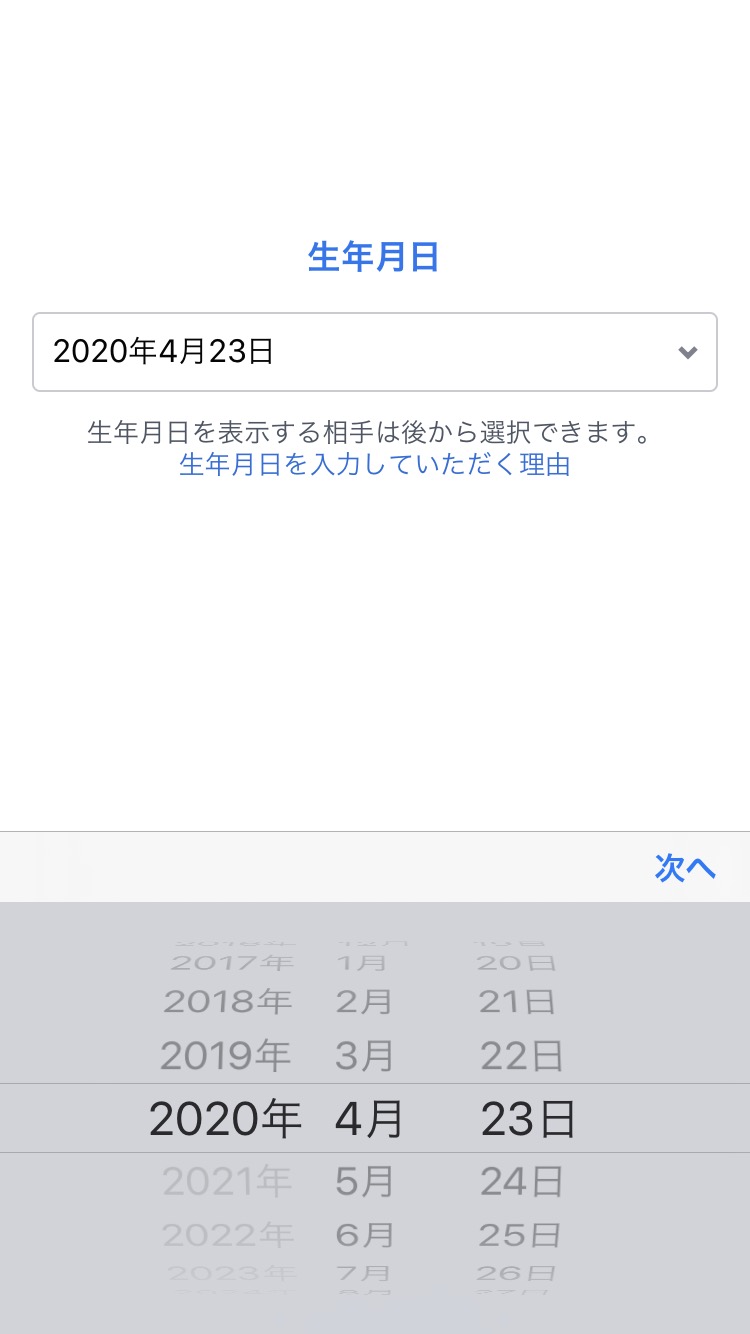The width and height of the screenshot is (750, 1334).
Task: Open the birthday dropdown showing 2020年4月23日
Action: coord(375,352)
